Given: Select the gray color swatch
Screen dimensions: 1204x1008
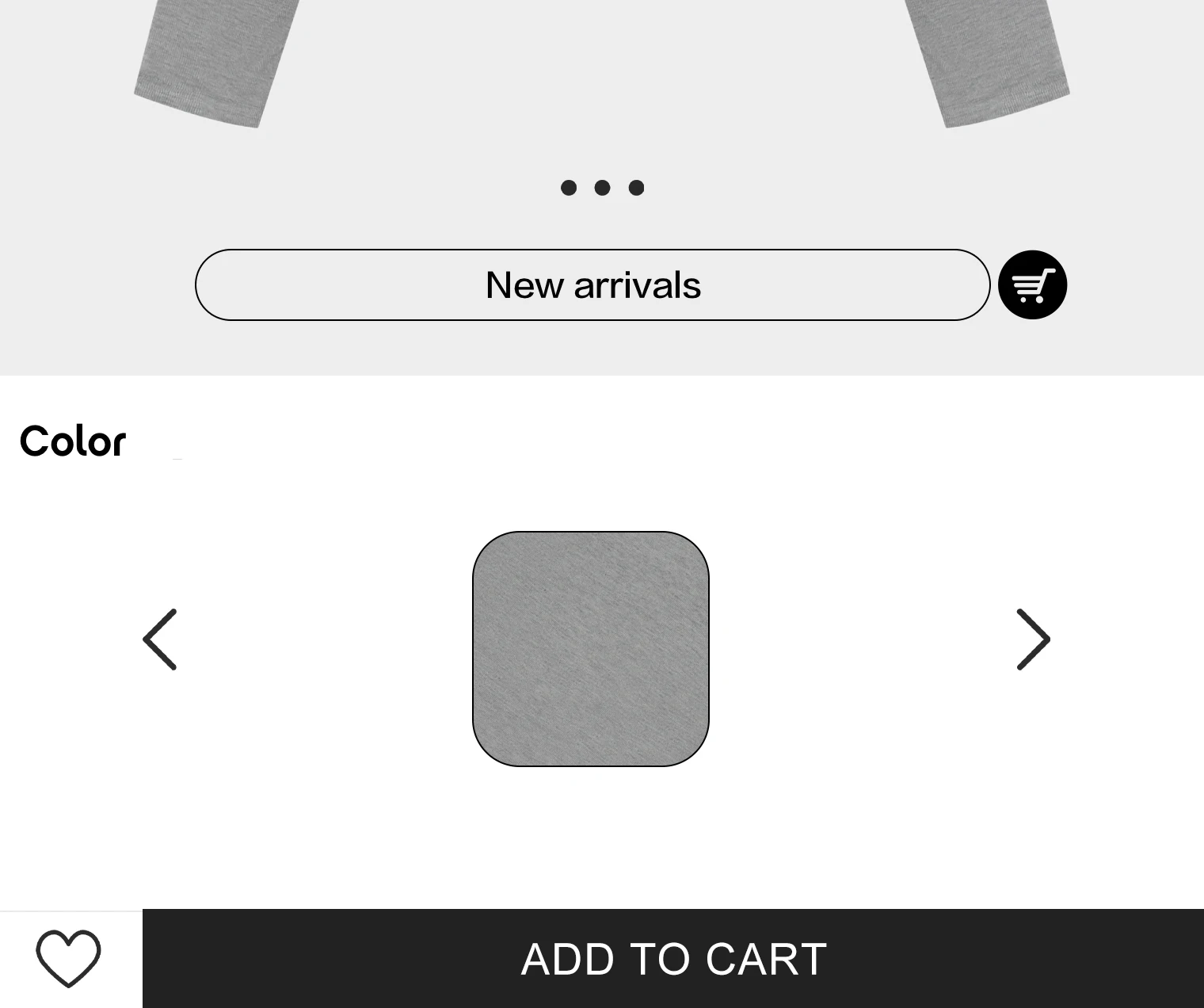Looking at the screenshot, I should [x=591, y=649].
